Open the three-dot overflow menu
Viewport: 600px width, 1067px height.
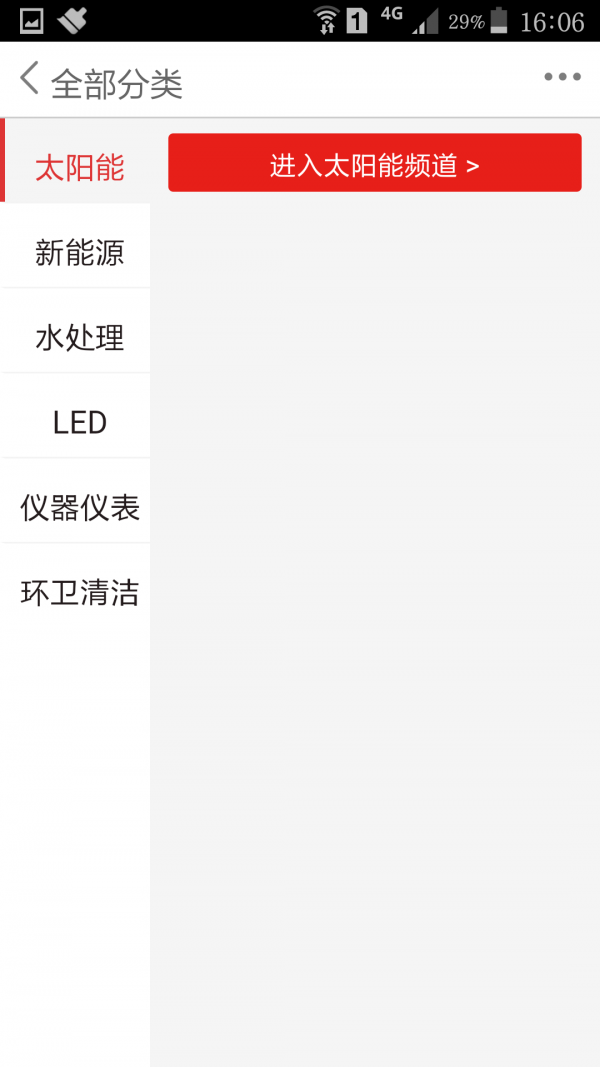562,77
